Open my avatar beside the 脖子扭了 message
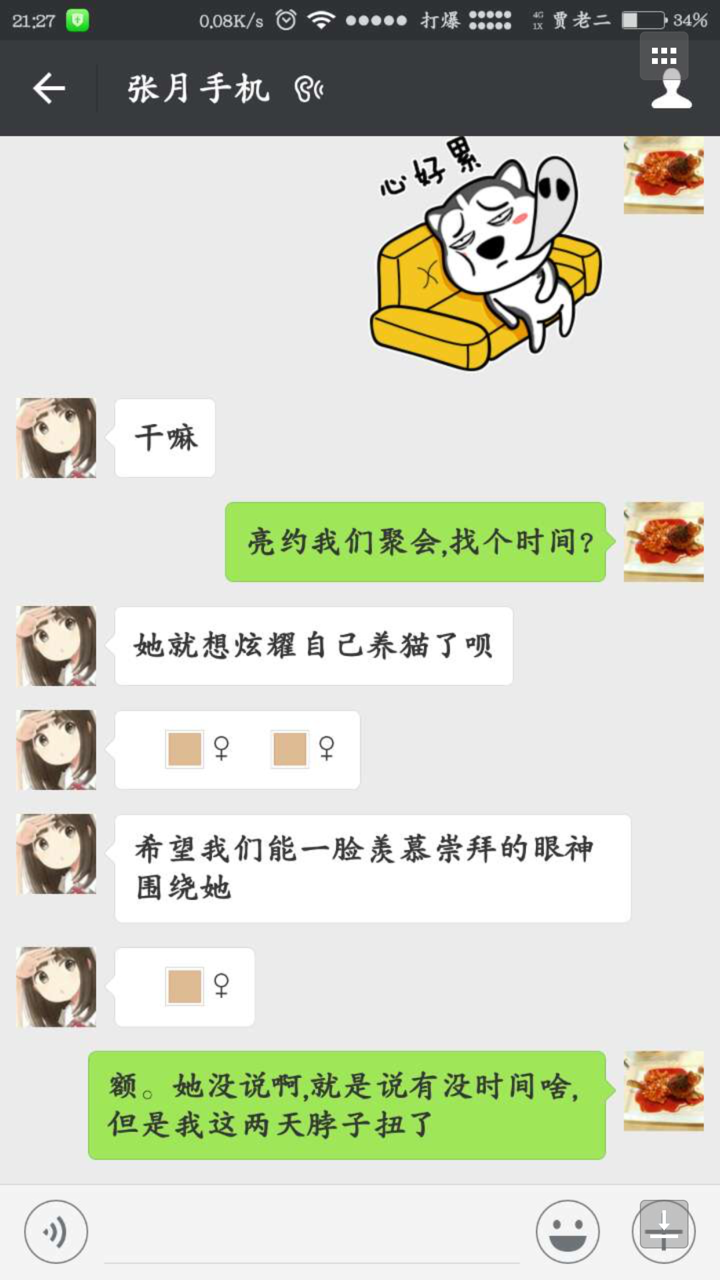This screenshot has height=1280, width=720. coord(663,1091)
